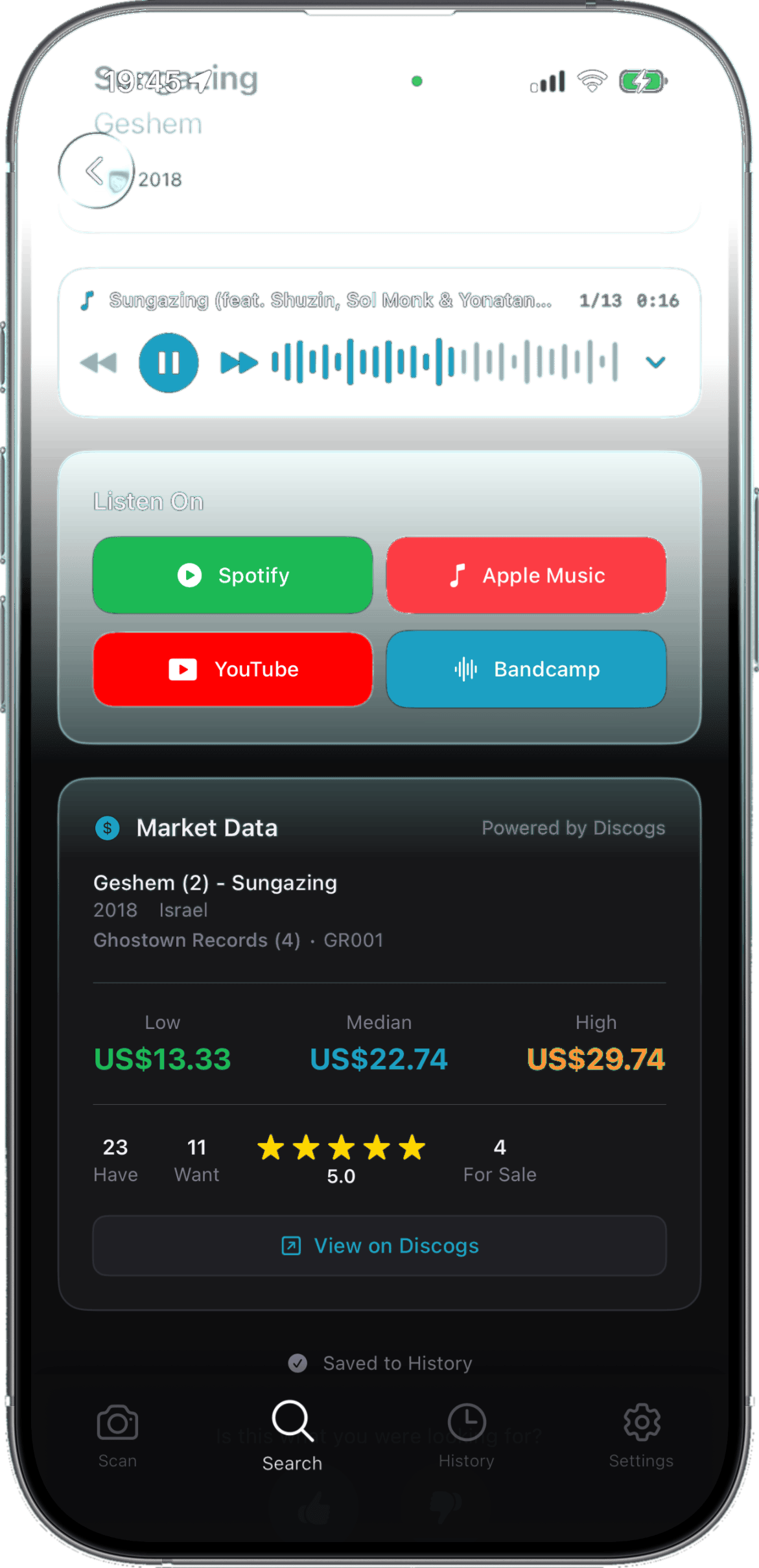Go to the Settings tab
759x1568 pixels.
(x=641, y=1436)
